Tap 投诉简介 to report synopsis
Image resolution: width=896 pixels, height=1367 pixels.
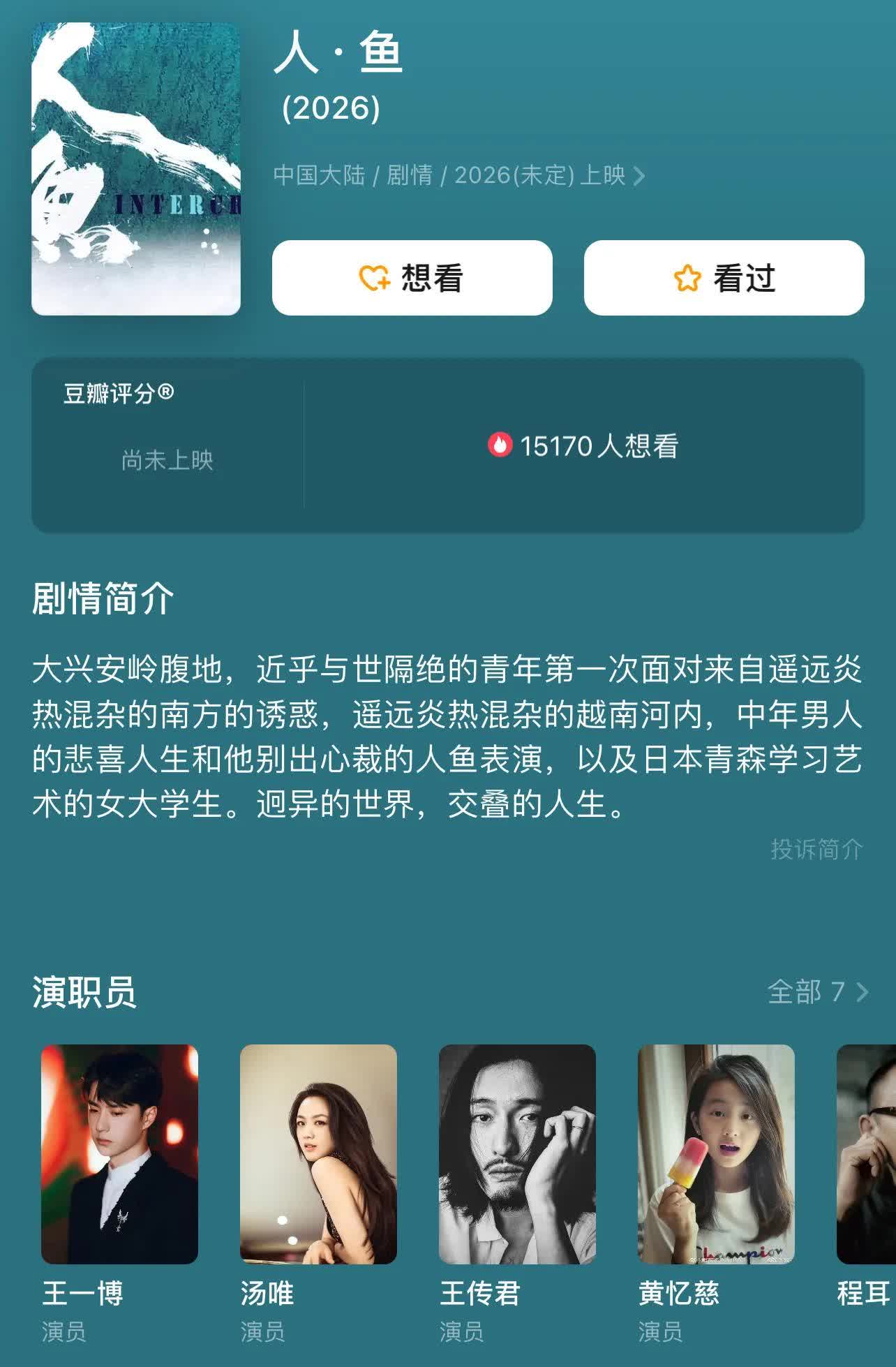[x=816, y=849]
